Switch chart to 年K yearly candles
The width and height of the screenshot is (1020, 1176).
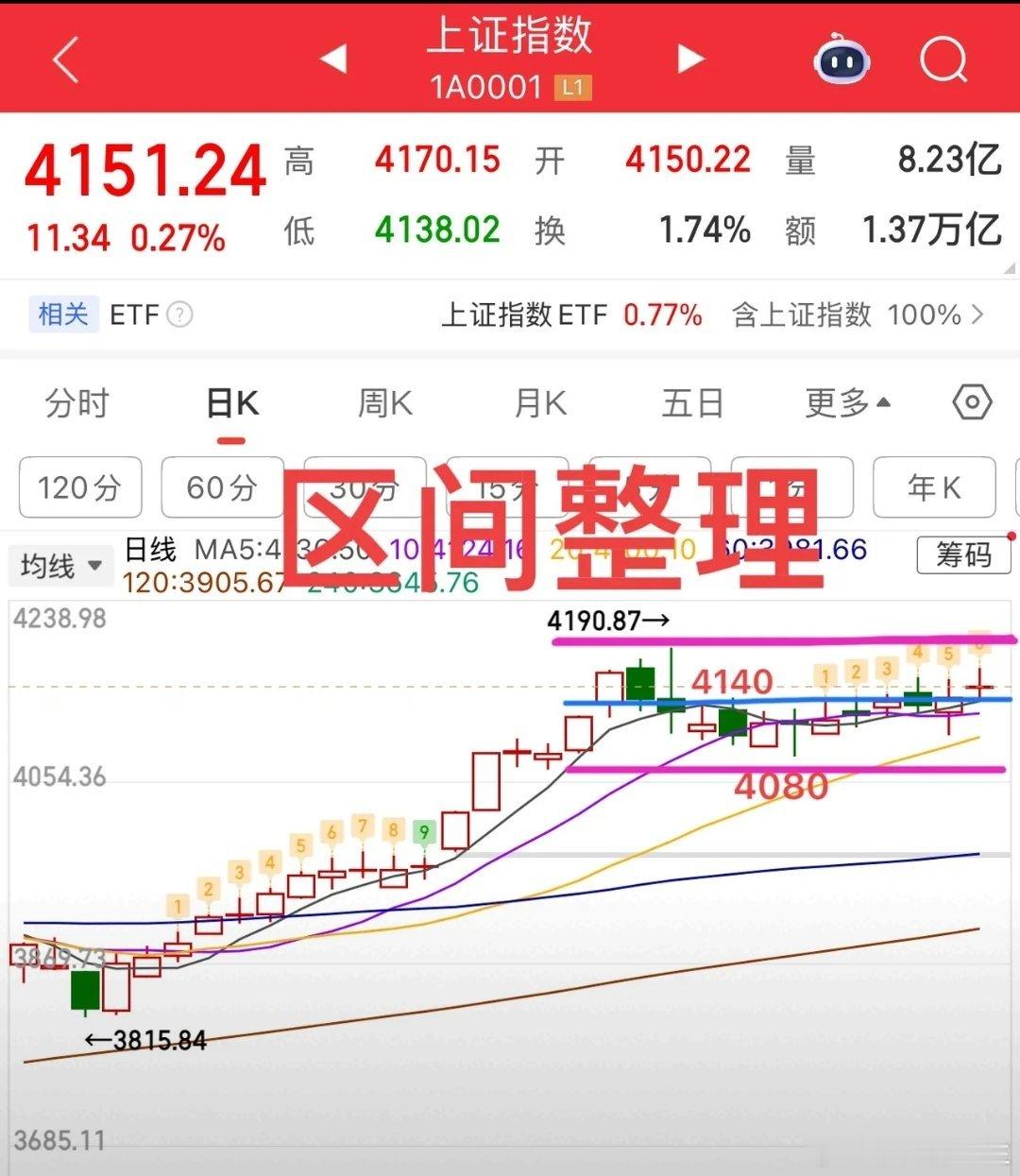pos(934,487)
